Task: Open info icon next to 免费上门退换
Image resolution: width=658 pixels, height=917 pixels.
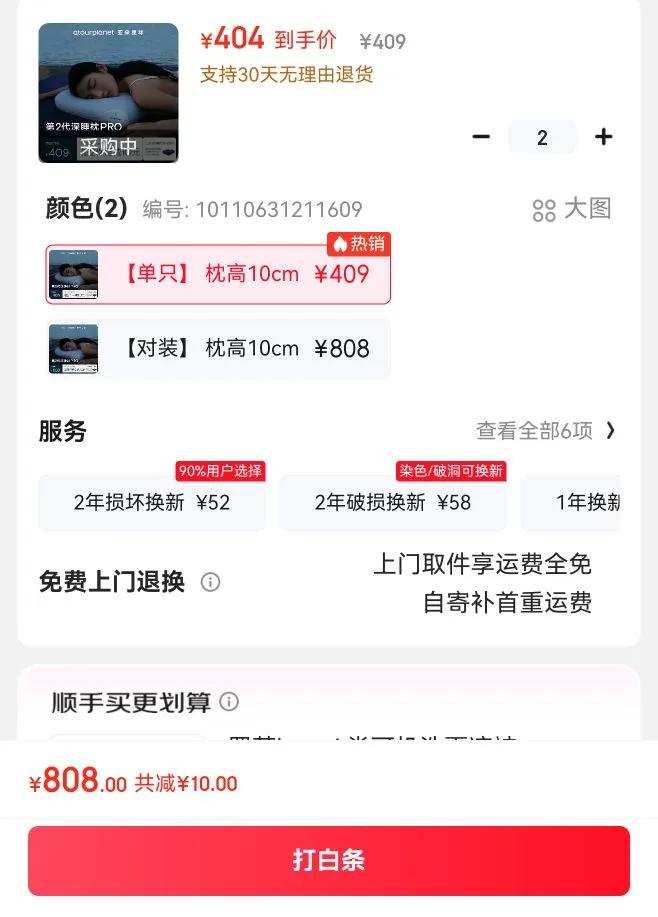Action: [210, 582]
